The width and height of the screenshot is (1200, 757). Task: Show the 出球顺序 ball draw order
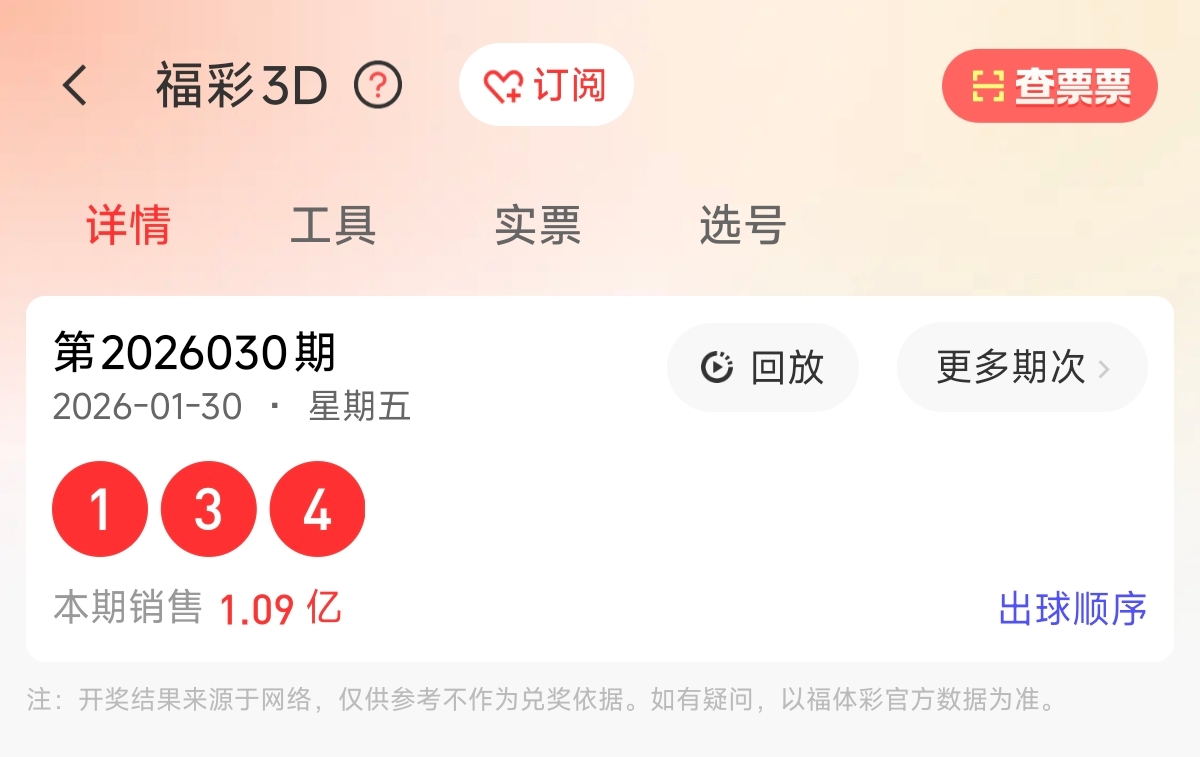pyautogui.click(x=1072, y=609)
